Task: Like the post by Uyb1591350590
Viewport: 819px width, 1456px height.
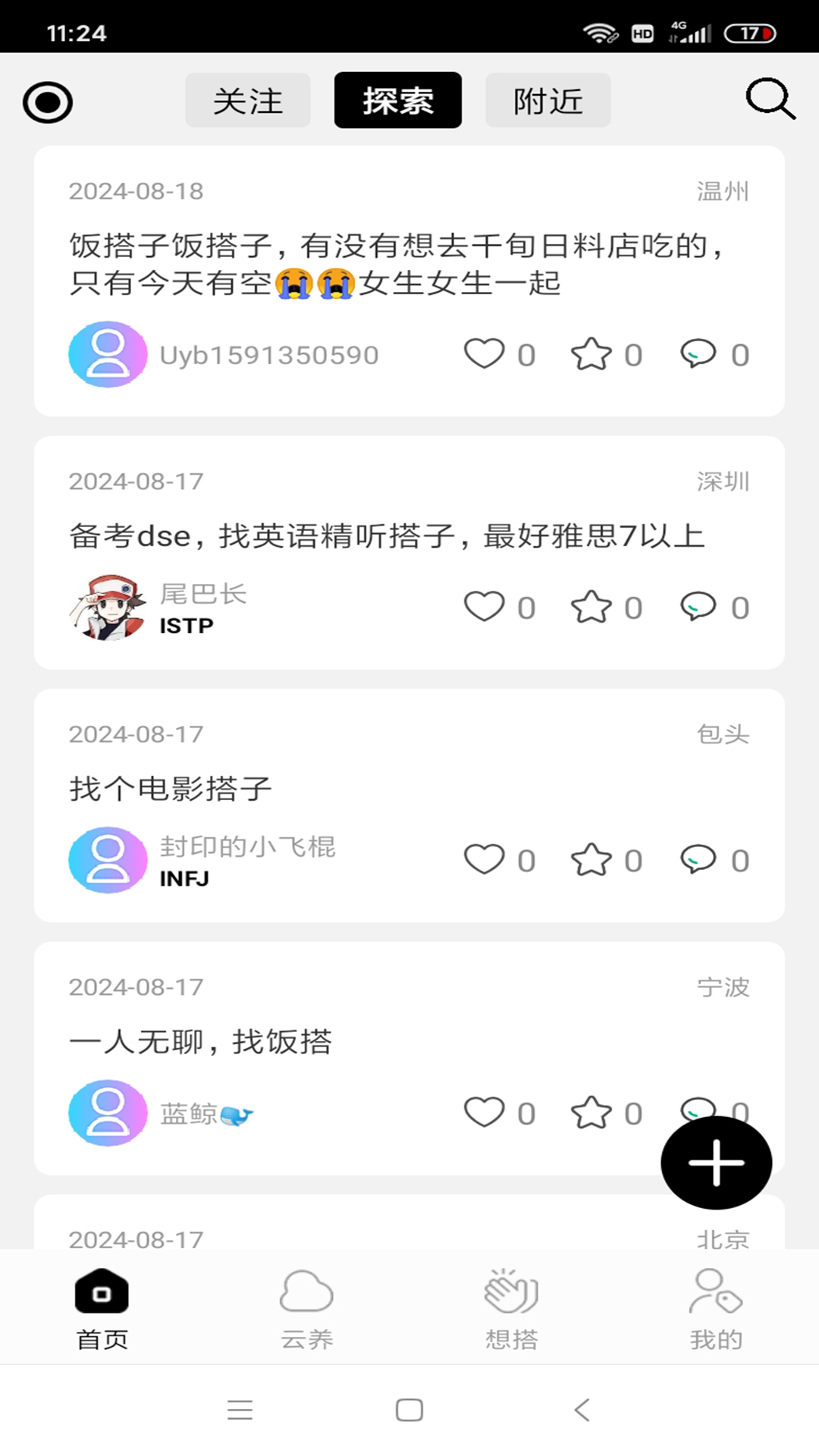Action: [485, 354]
